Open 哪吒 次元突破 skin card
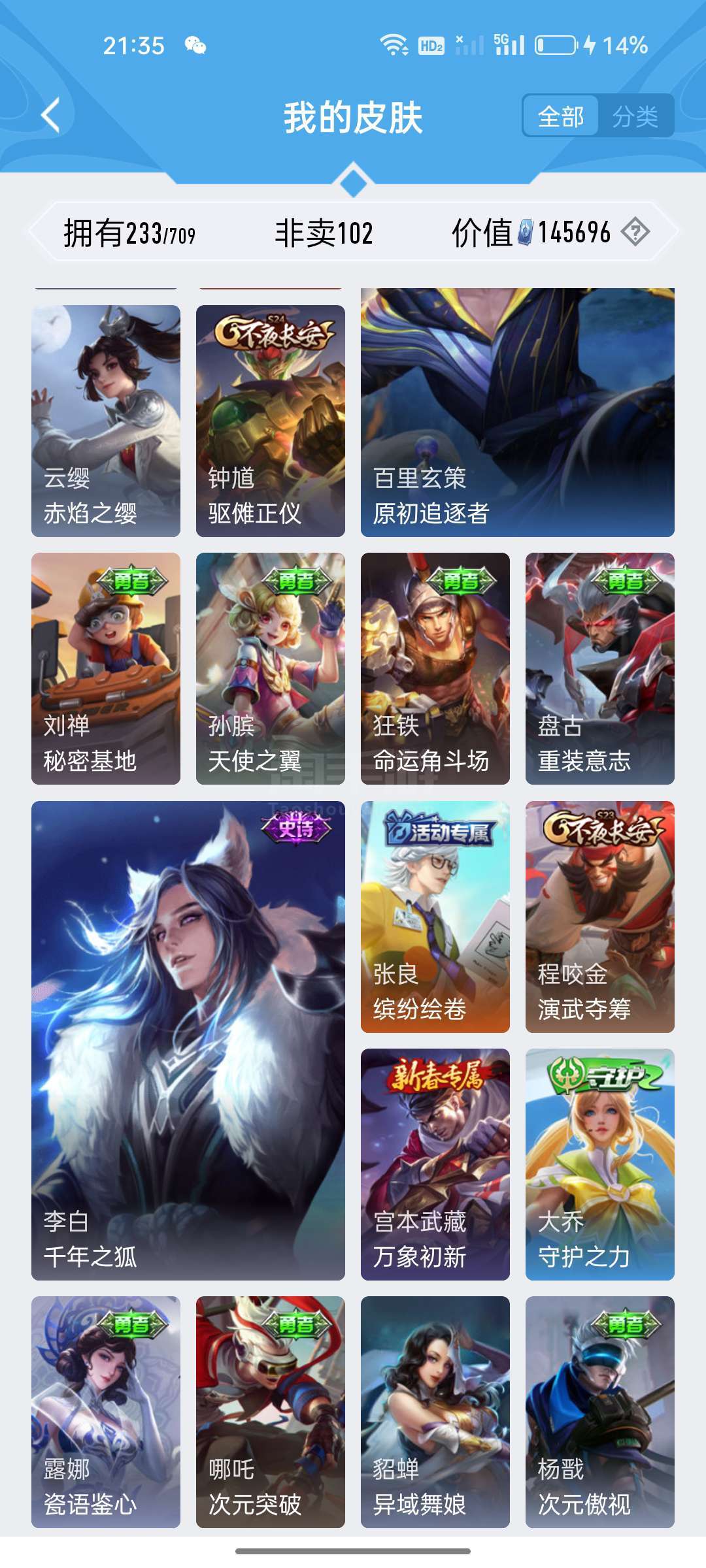 click(x=271, y=1412)
